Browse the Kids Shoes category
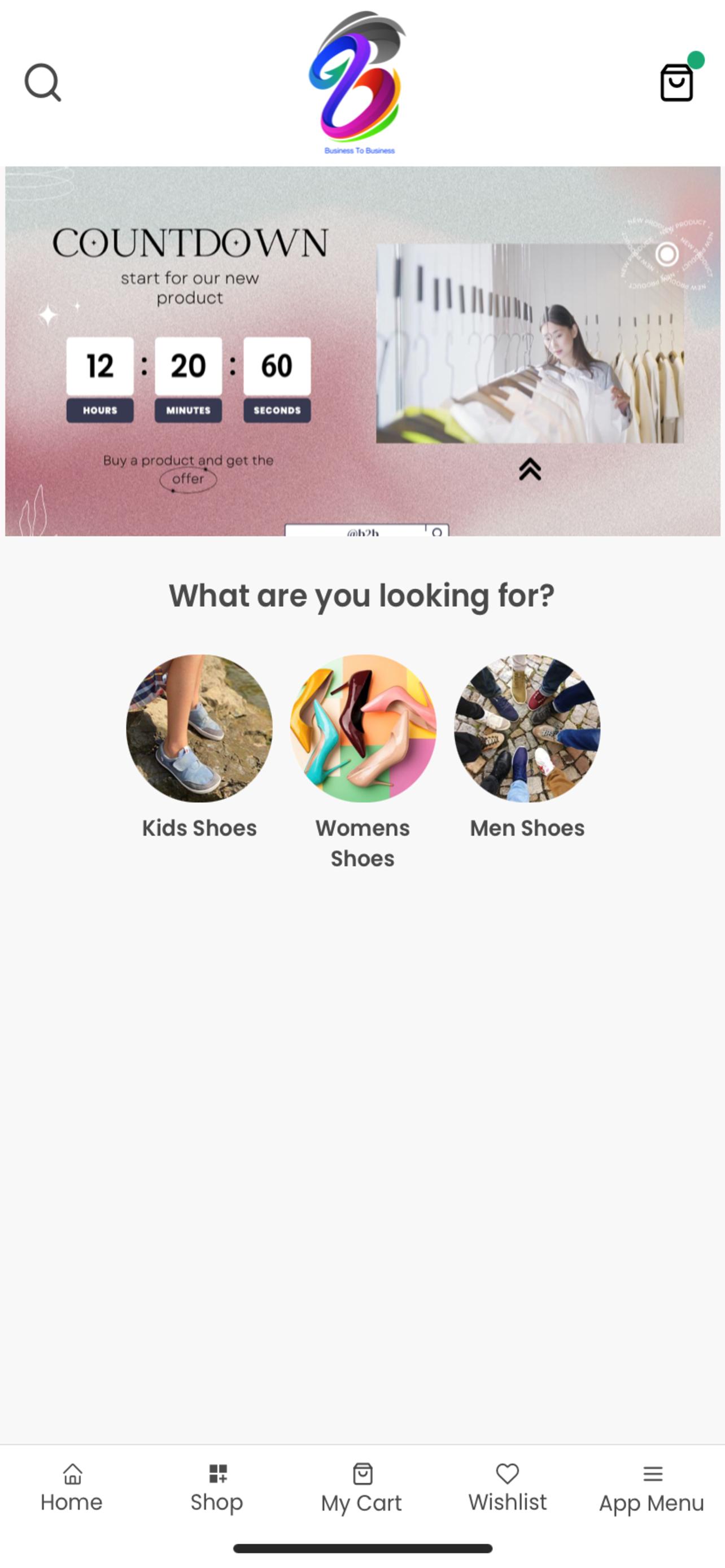Screen dimensions: 725x1568 (x=199, y=729)
